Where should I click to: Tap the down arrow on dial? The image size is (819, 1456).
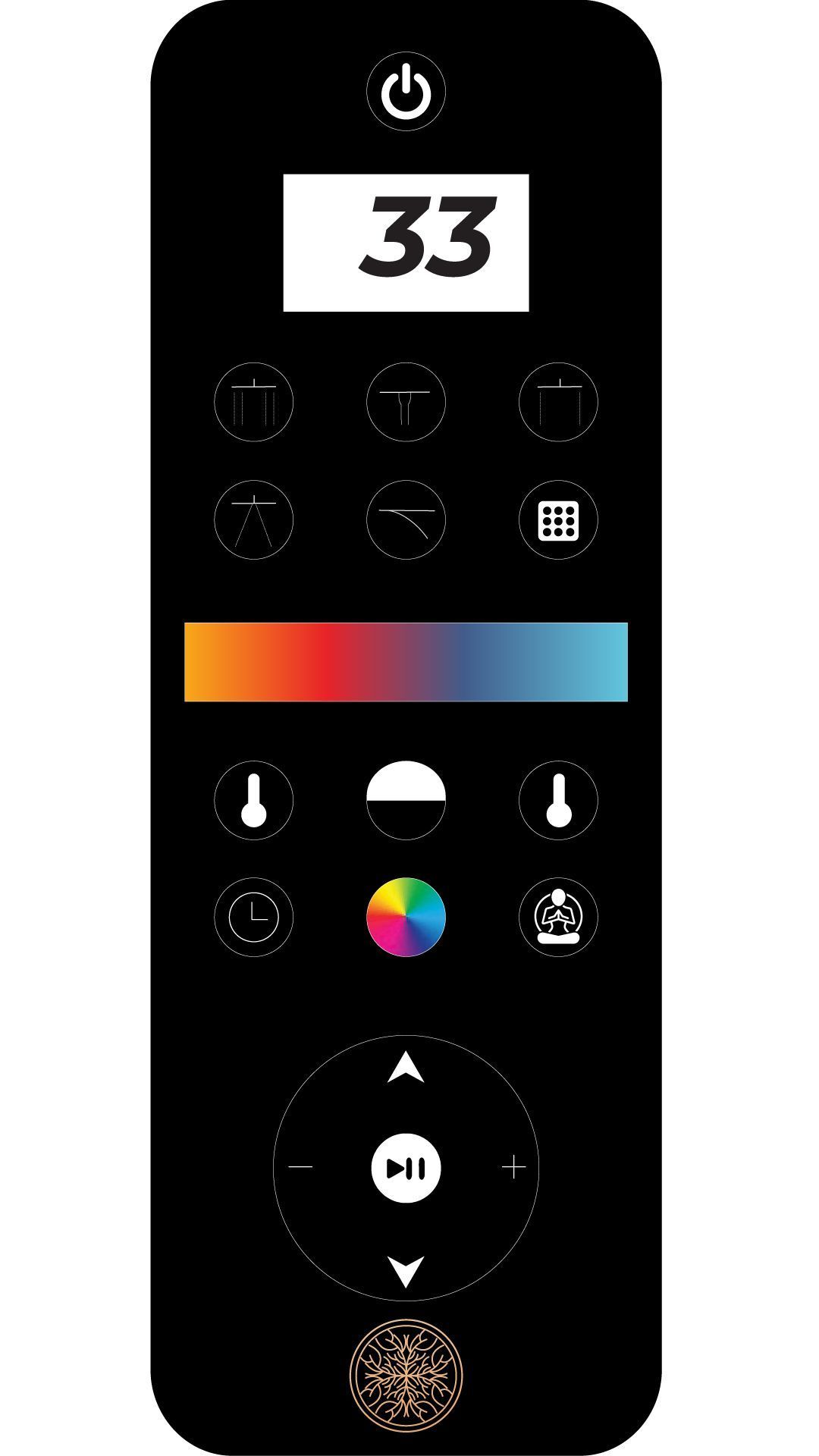(x=406, y=1270)
